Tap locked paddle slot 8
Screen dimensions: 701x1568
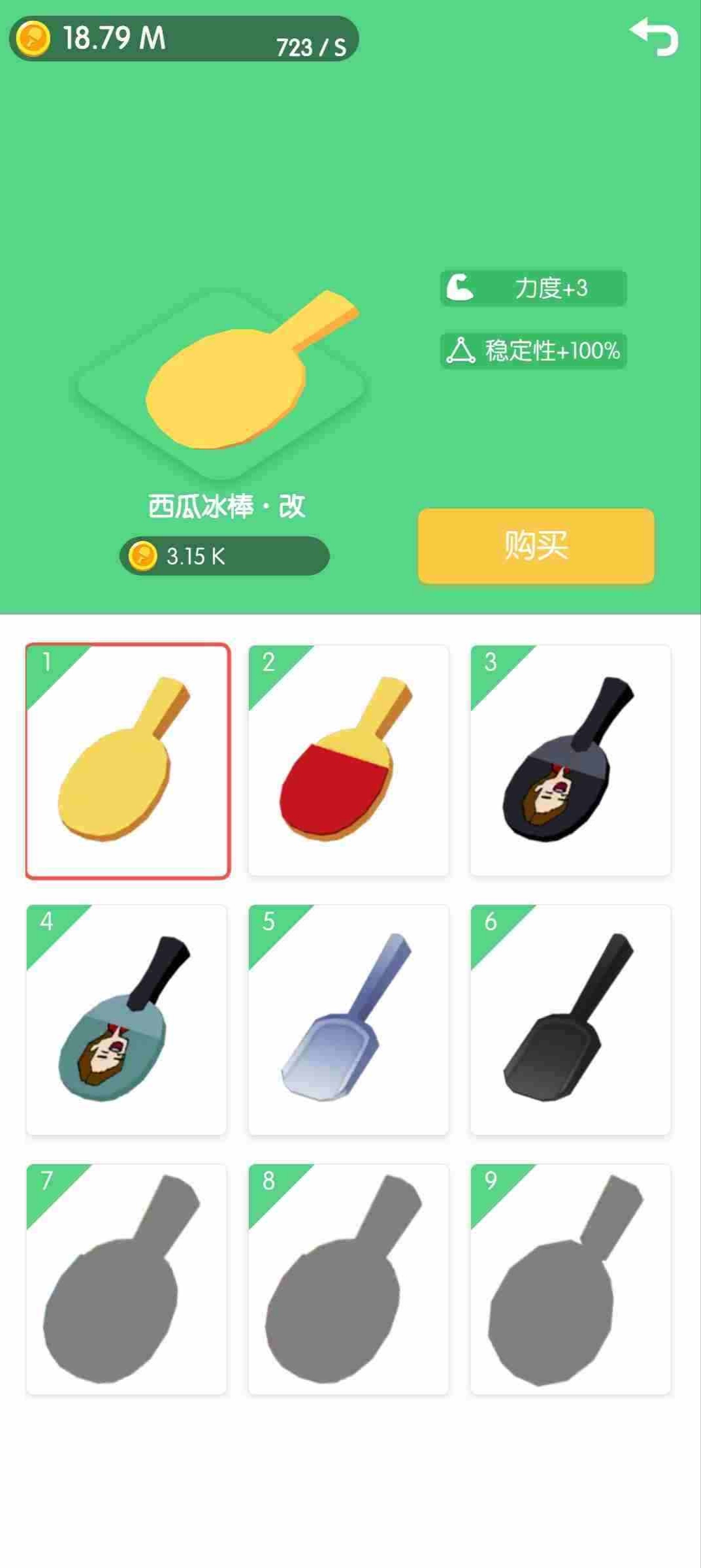click(349, 1279)
